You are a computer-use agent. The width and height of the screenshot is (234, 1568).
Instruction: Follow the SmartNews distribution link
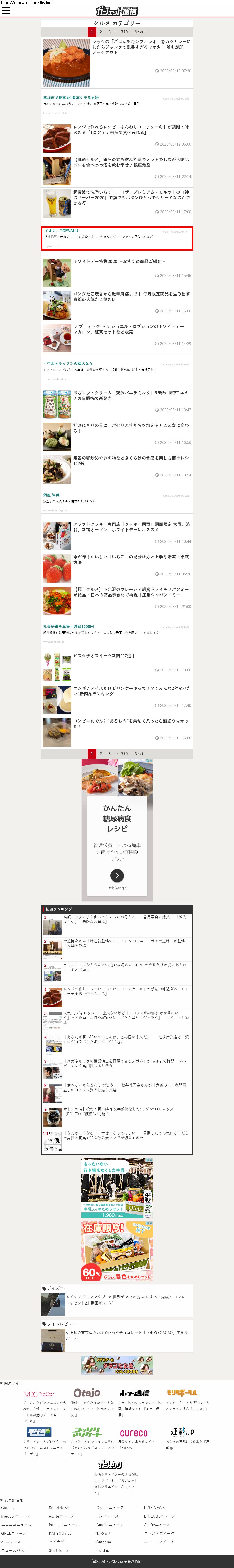click(x=59, y=1508)
